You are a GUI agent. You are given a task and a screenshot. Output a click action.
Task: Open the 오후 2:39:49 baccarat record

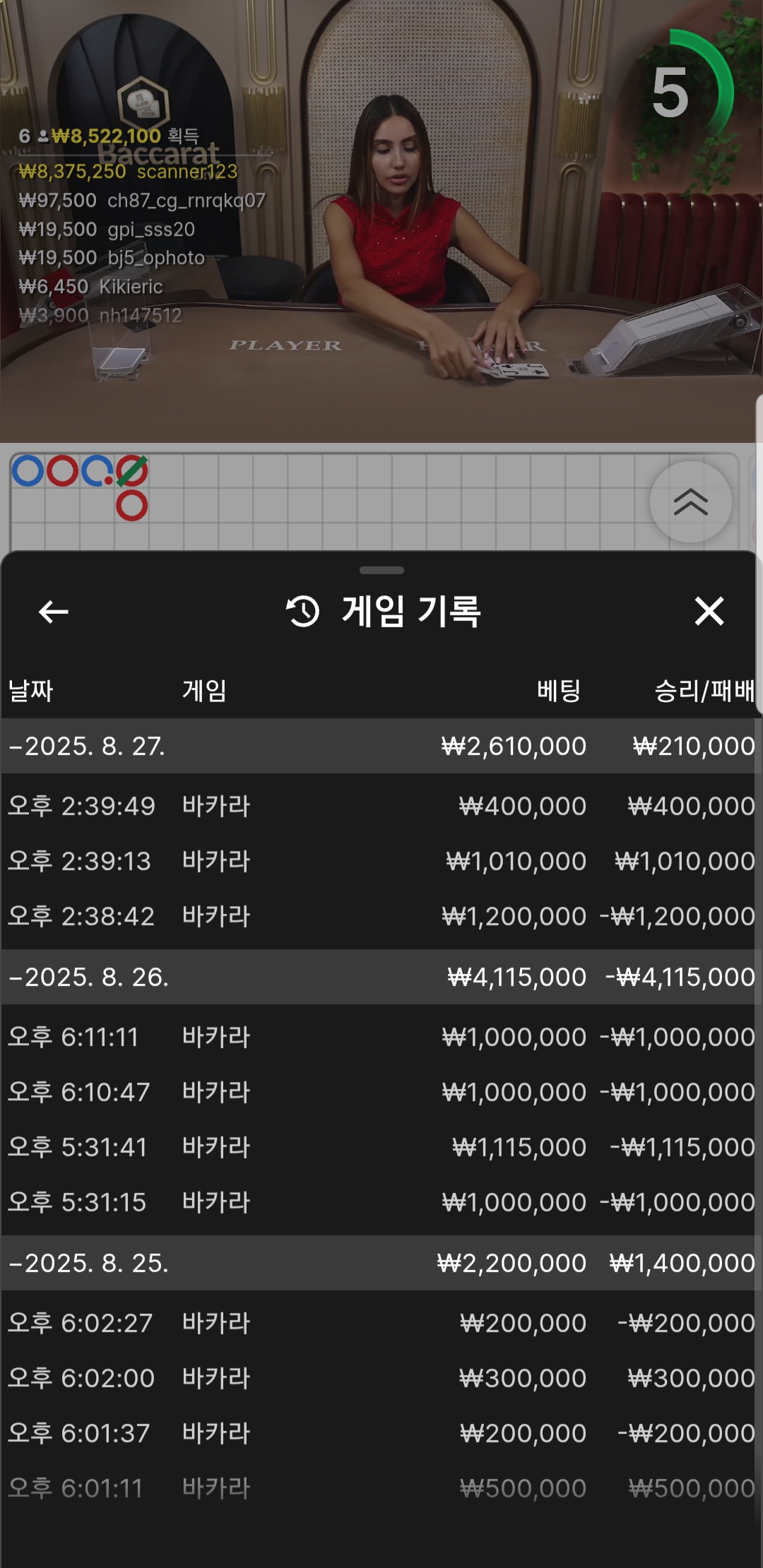(x=381, y=807)
